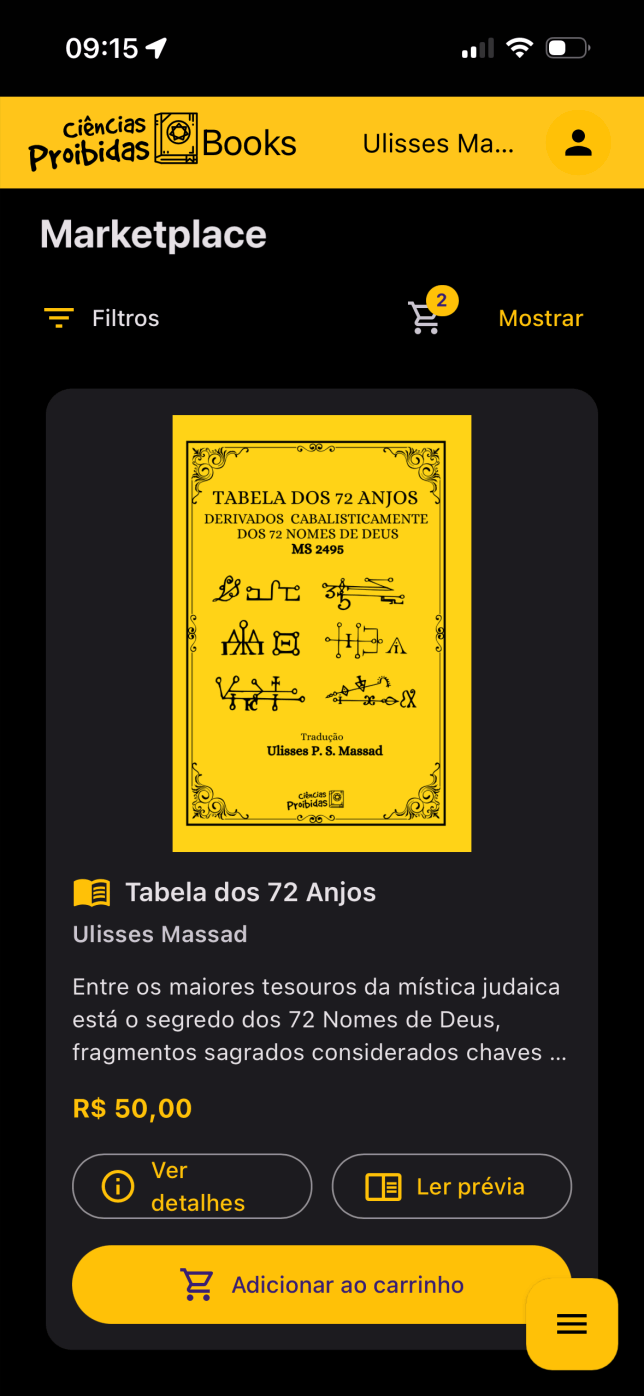644x1396 pixels.
Task: Read the preview with Ler prévia
Action: point(451,1187)
